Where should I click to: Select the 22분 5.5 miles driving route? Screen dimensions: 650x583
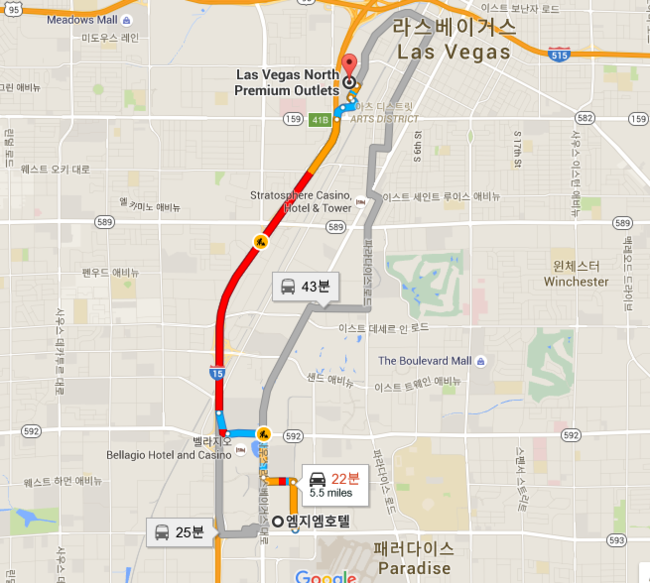[334, 484]
